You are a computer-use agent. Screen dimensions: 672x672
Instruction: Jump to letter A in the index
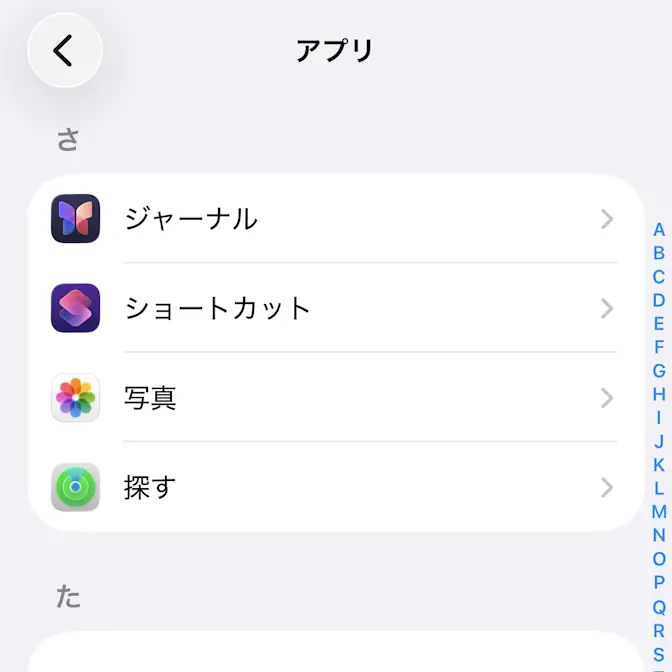coord(659,230)
